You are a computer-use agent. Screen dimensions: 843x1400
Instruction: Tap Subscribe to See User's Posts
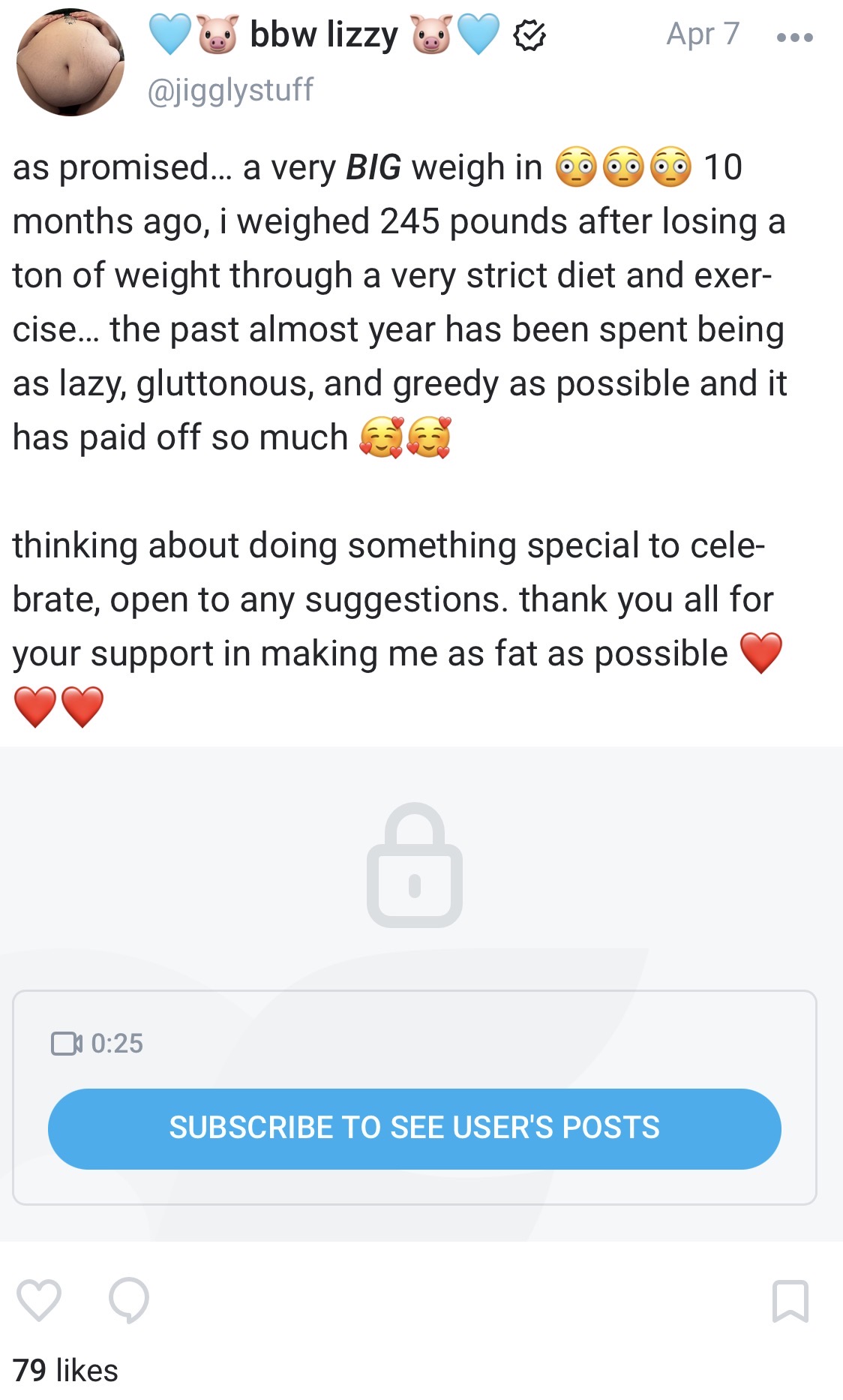(x=414, y=1128)
